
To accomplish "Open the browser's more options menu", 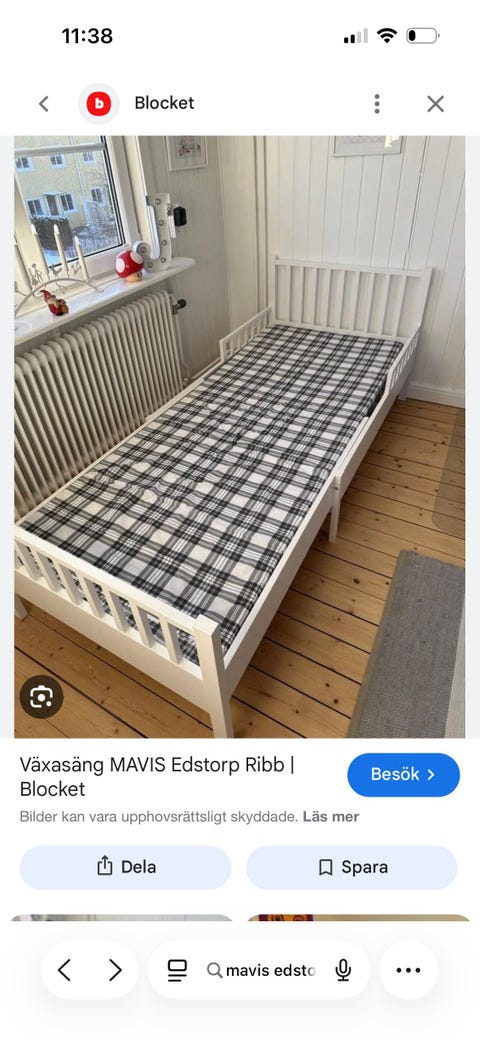I will tap(408, 971).
